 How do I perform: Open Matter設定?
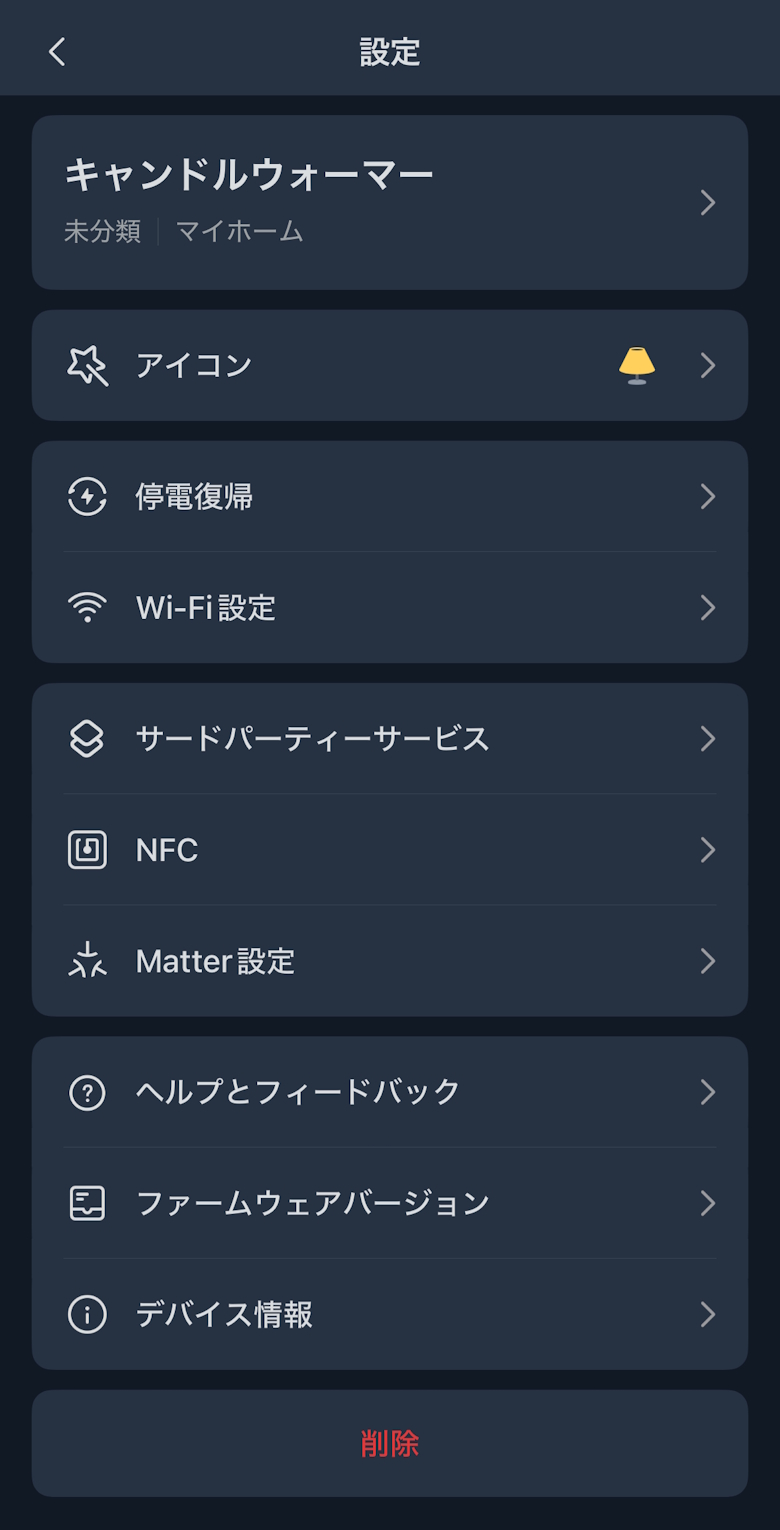click(x=390, y=961)
